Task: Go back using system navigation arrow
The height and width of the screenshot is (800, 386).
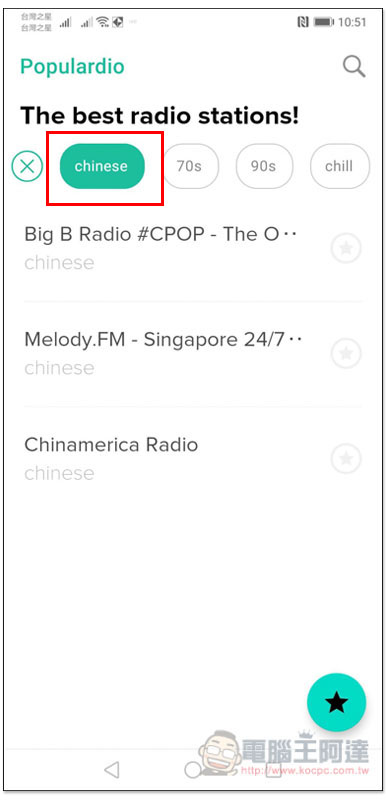Action: click(x=112, y=769)
